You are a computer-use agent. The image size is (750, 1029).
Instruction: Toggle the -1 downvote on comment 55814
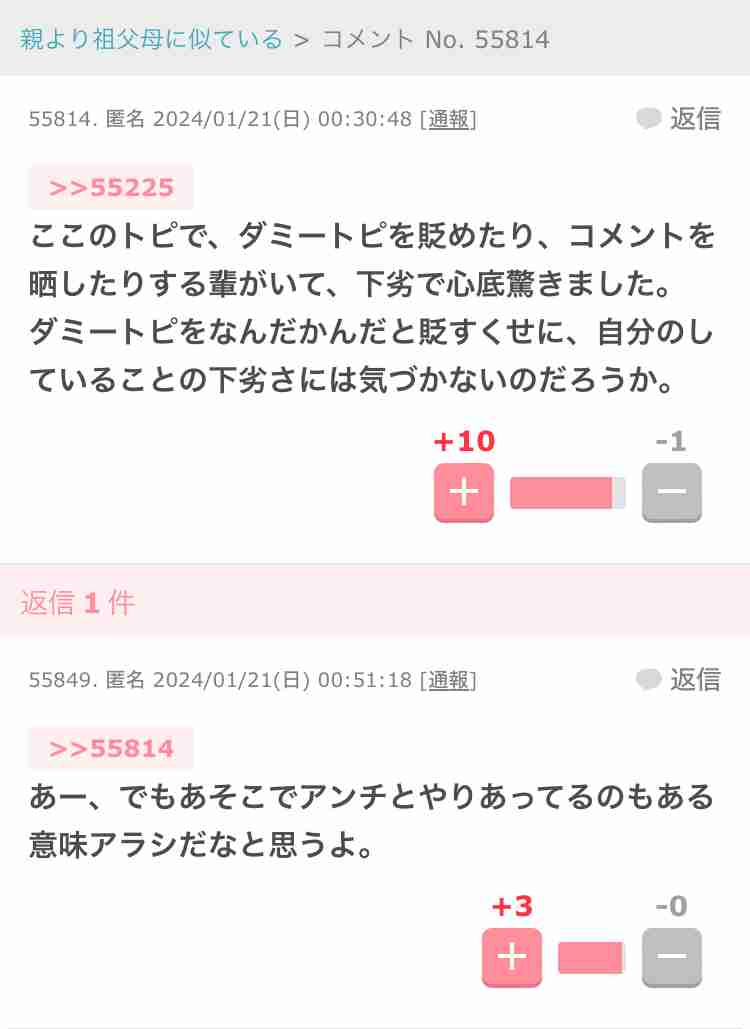coord(671,491)
